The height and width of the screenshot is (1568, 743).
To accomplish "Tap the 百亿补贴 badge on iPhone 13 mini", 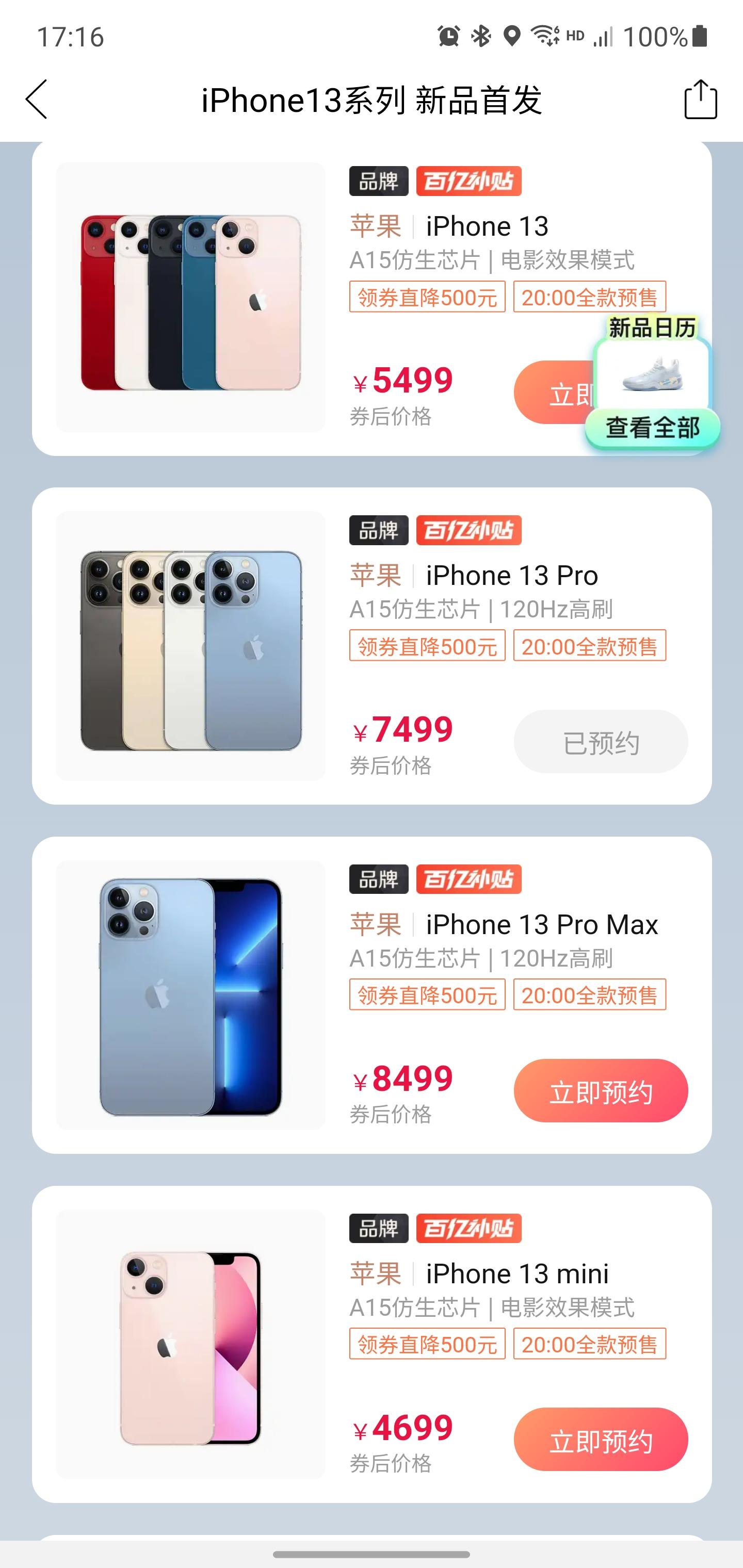I will tap(470, 1229).
